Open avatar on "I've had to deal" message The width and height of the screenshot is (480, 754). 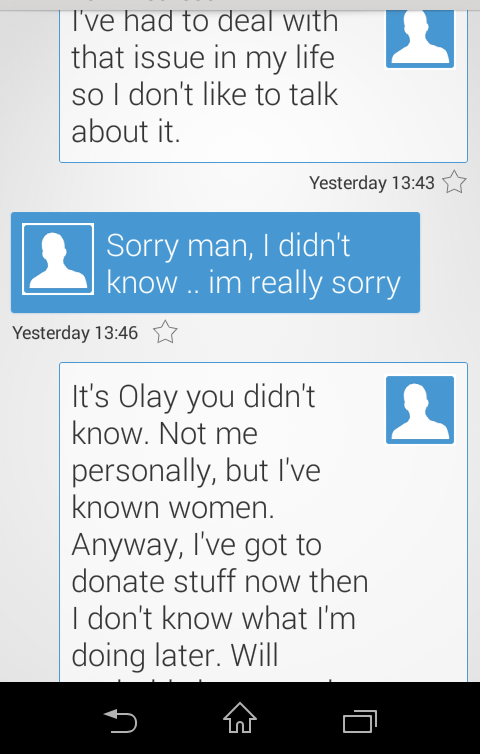[x=420, y=38]
